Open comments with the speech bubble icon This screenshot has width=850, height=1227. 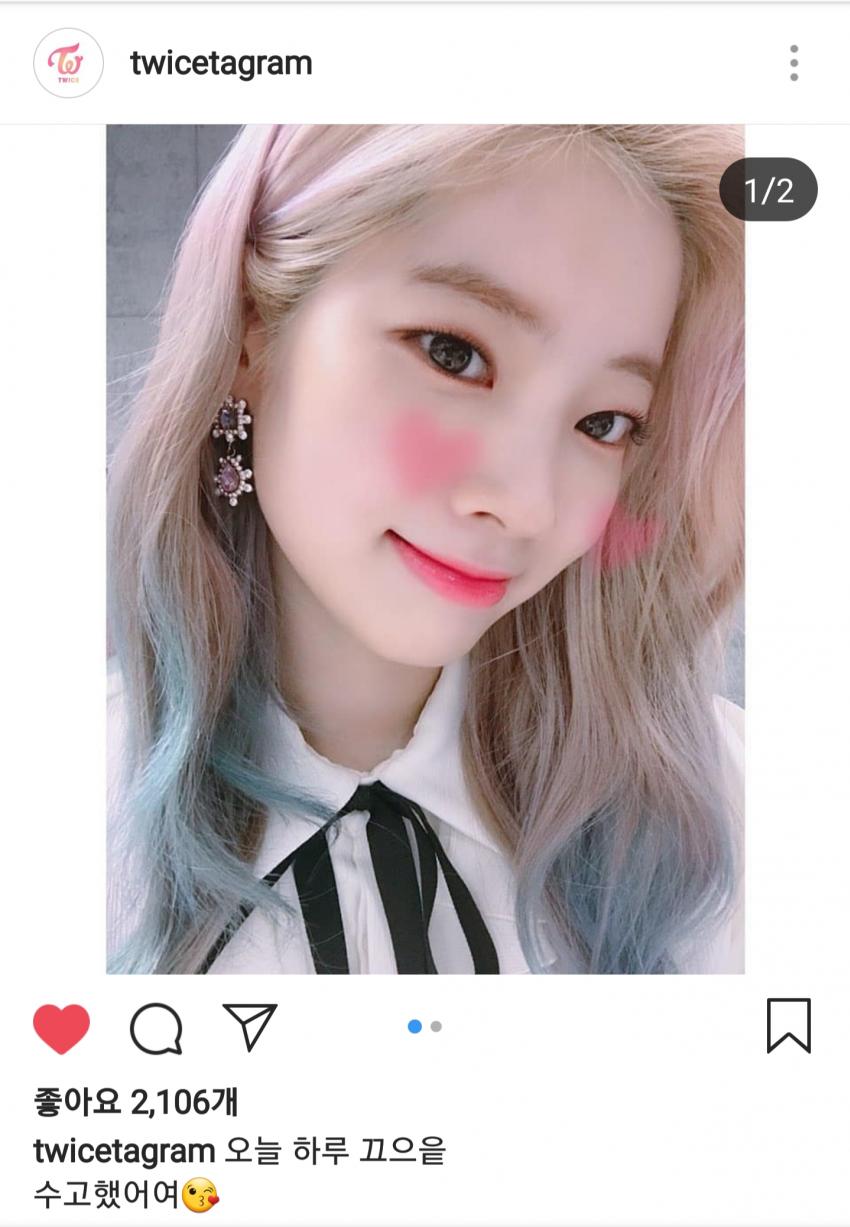pos(156,1028)
